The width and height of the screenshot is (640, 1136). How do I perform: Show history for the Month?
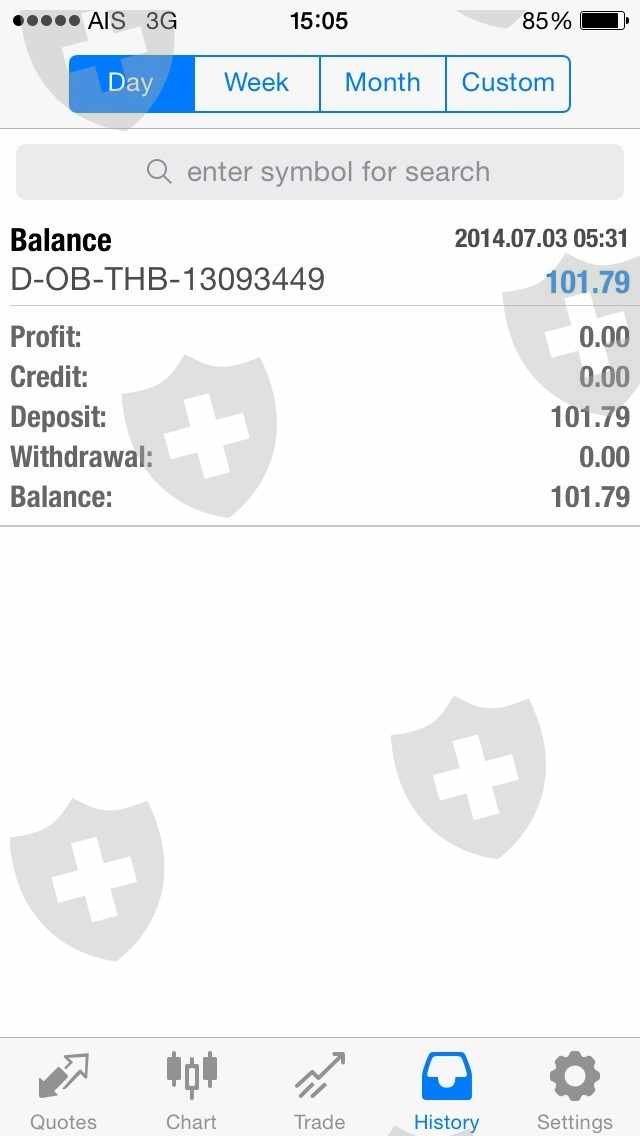tap(382, 83)
